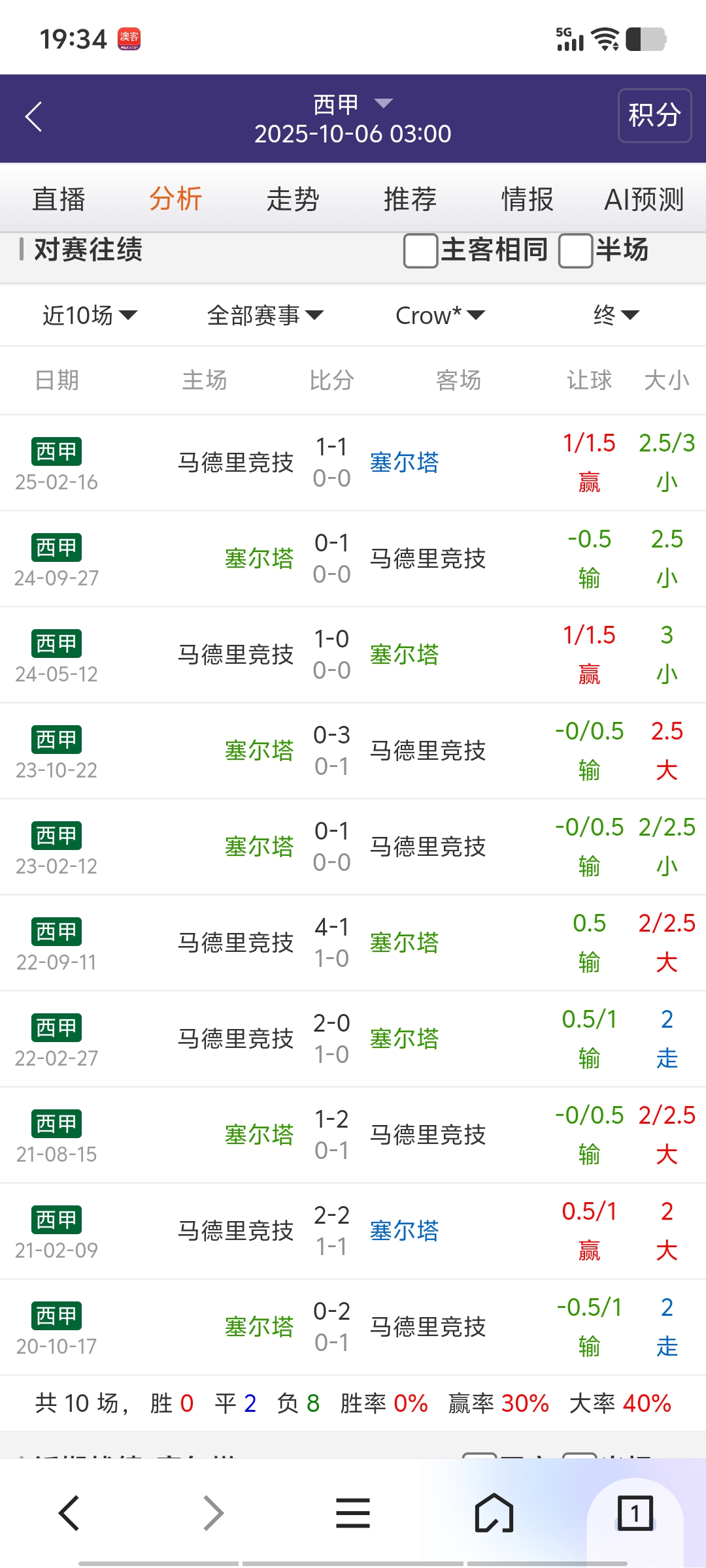Switch to the 直播 tab
Image resolution: width=706 pixels, height=1568 pixels.
tap(59, 199)
